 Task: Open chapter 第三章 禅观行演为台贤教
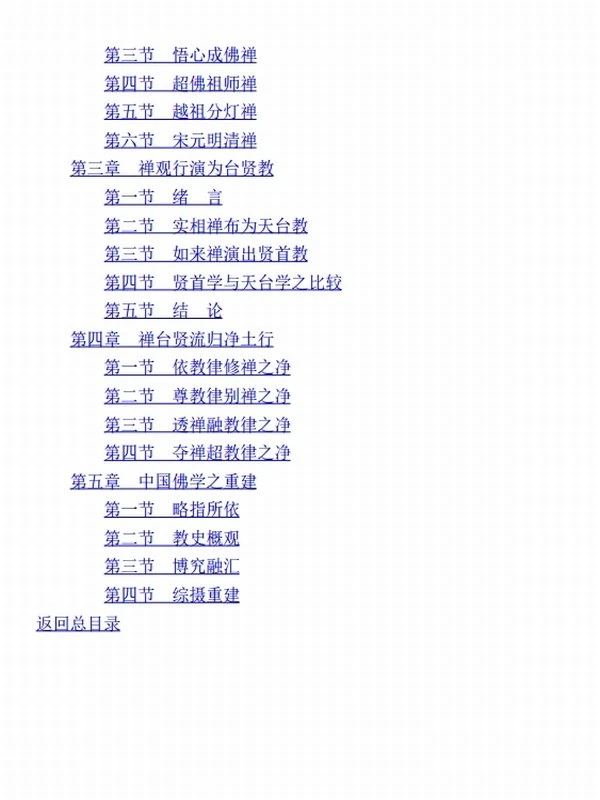point(171,168)
